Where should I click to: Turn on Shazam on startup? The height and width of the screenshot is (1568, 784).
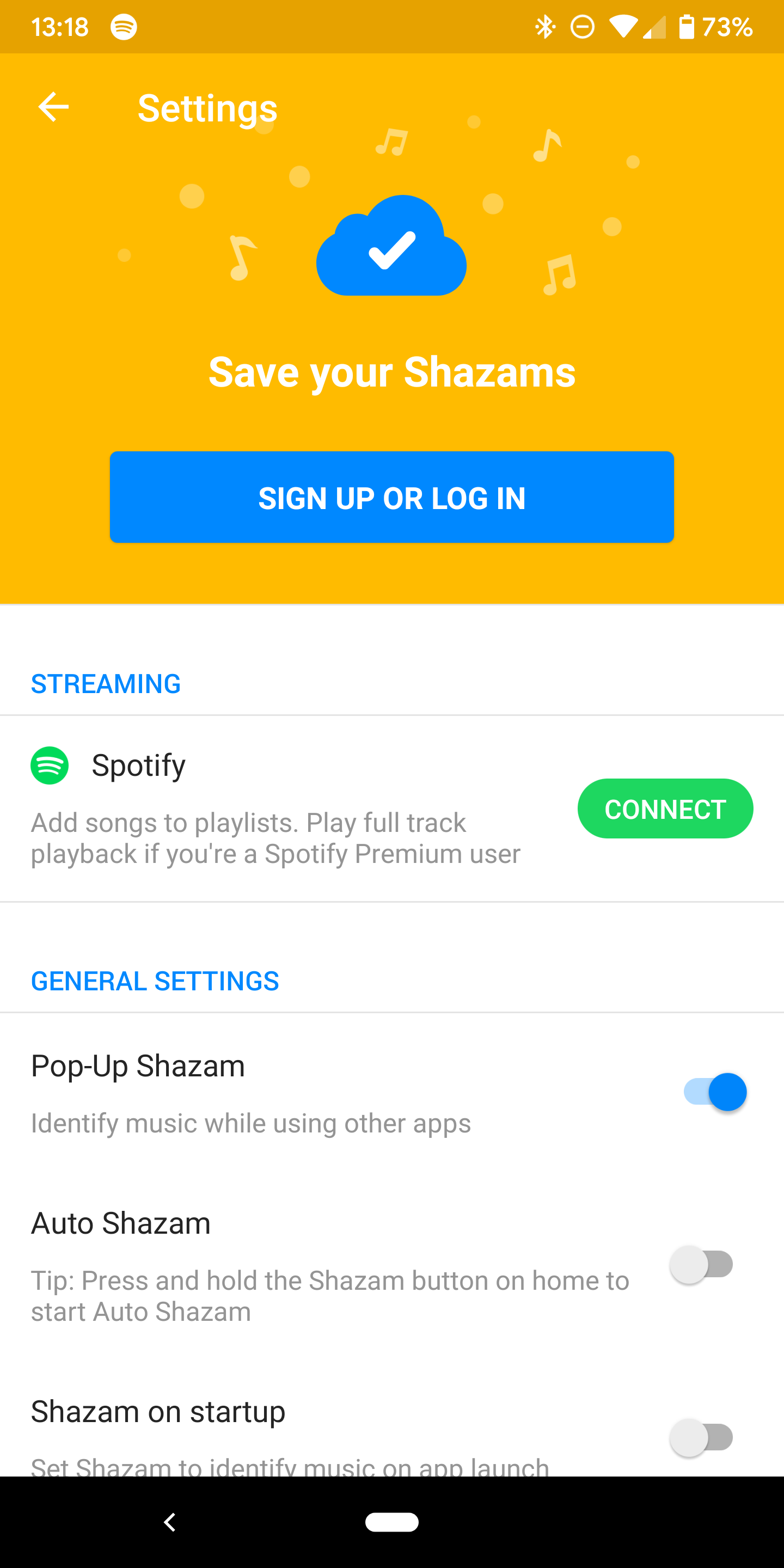click(x=701, y=1438)
